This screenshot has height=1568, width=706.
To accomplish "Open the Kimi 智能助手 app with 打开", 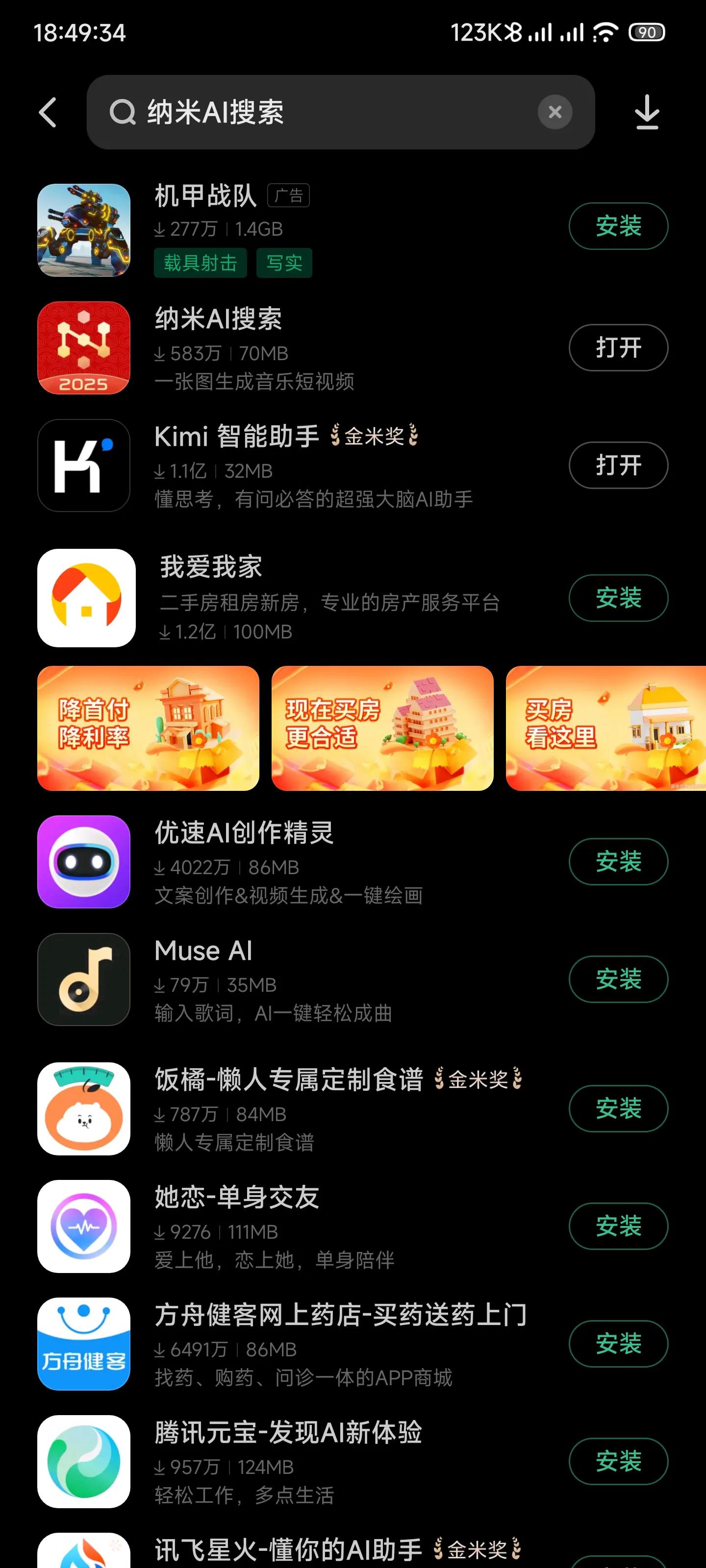I will click(x=618, y=465).
